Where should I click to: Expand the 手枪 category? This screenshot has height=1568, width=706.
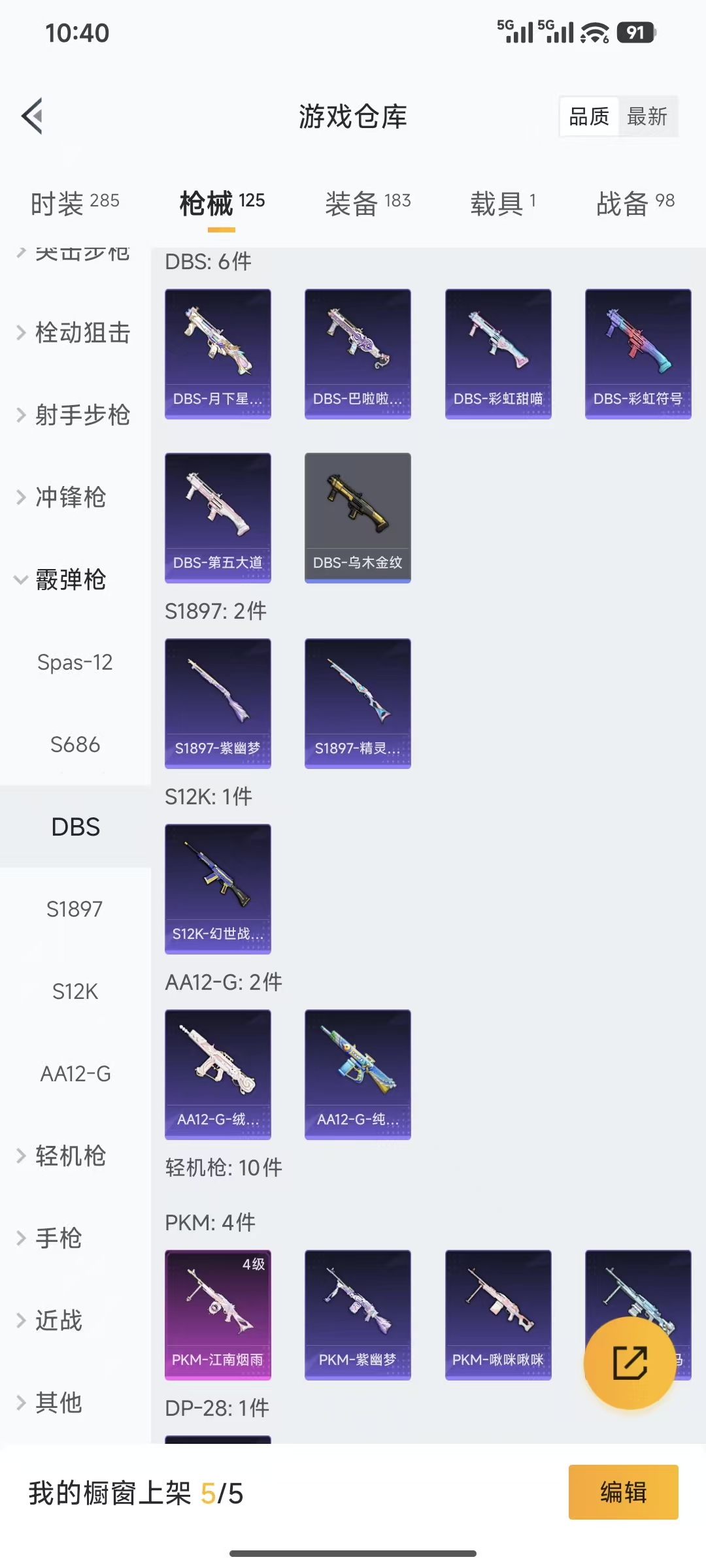tap(58, 1238)
